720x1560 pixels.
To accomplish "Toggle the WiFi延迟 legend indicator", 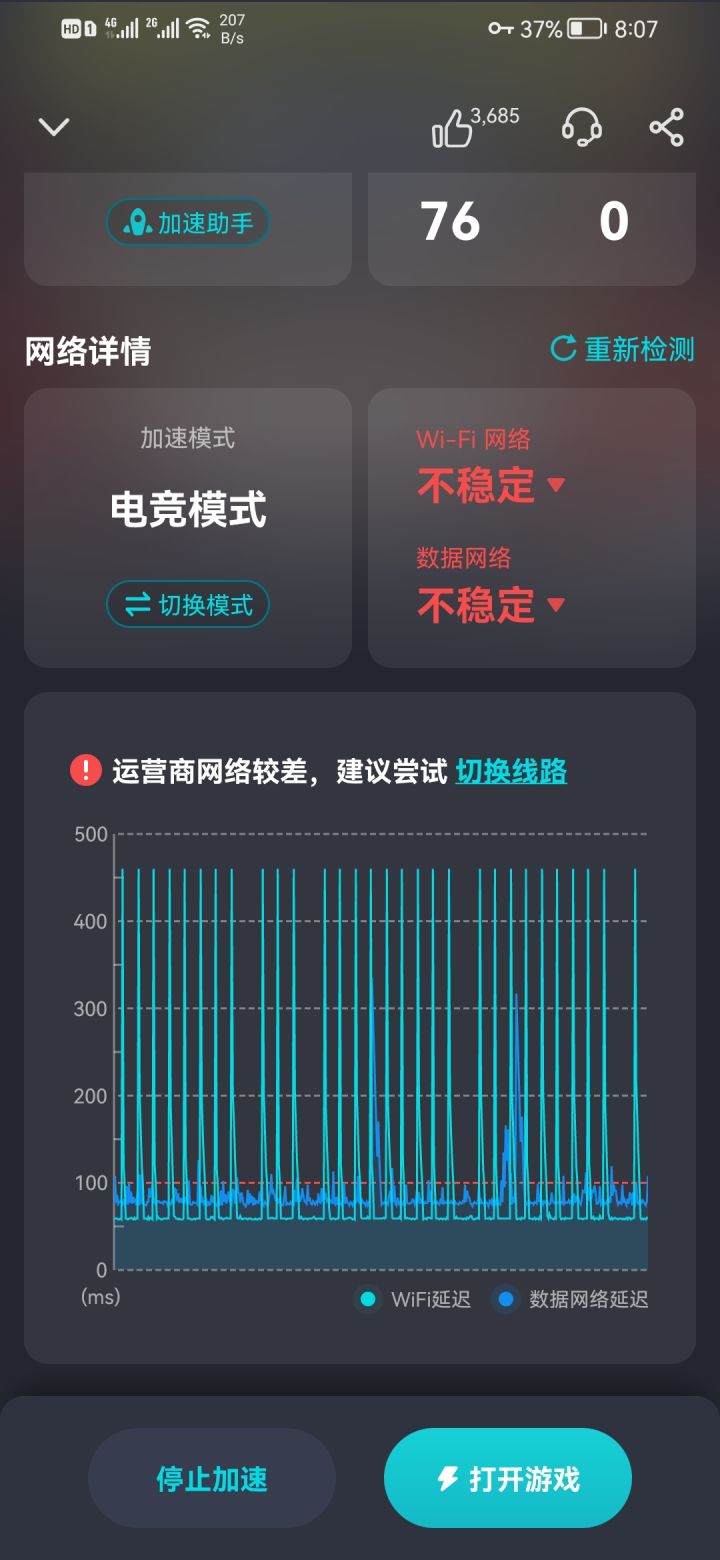I will tap(369, 1299).
